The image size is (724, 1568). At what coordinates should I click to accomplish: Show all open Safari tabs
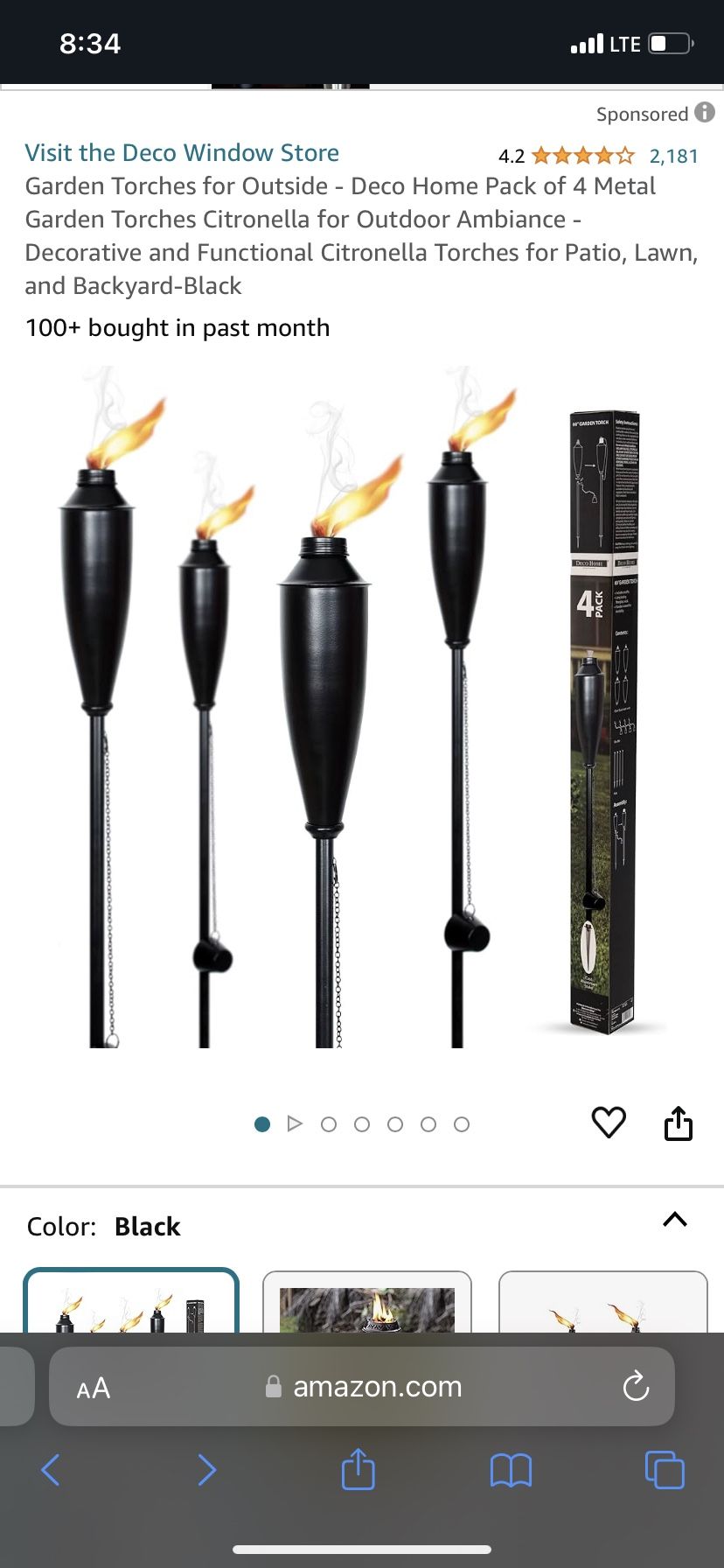(x=665, y=1470)
